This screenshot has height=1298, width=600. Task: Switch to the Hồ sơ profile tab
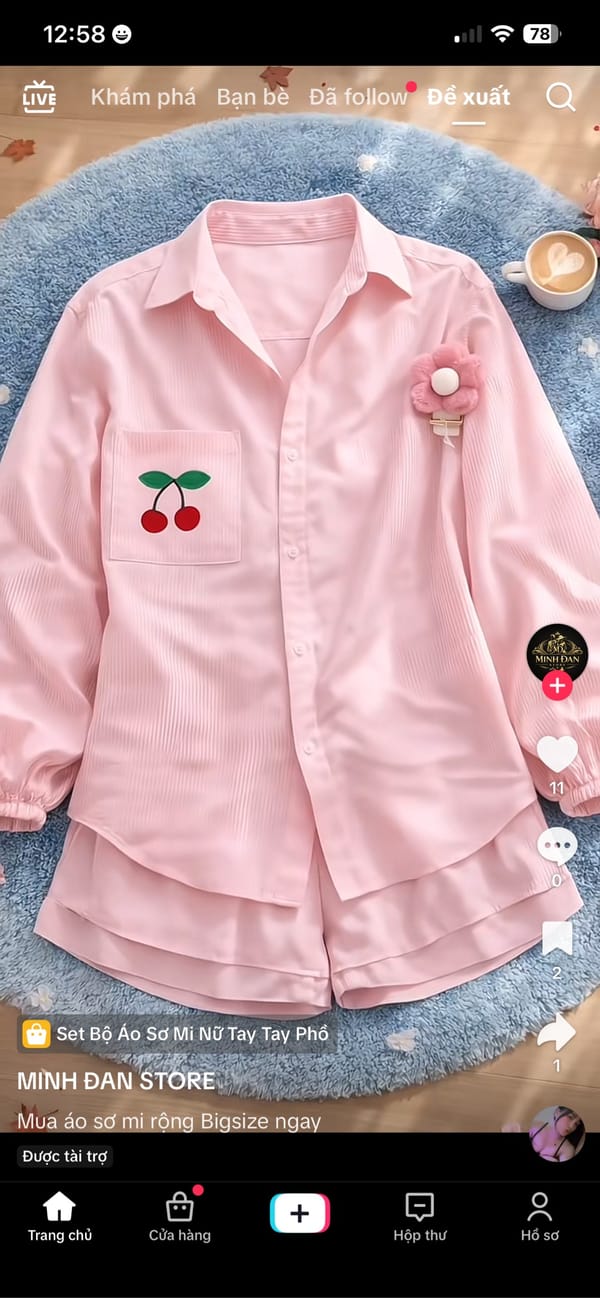[540, 1217]
